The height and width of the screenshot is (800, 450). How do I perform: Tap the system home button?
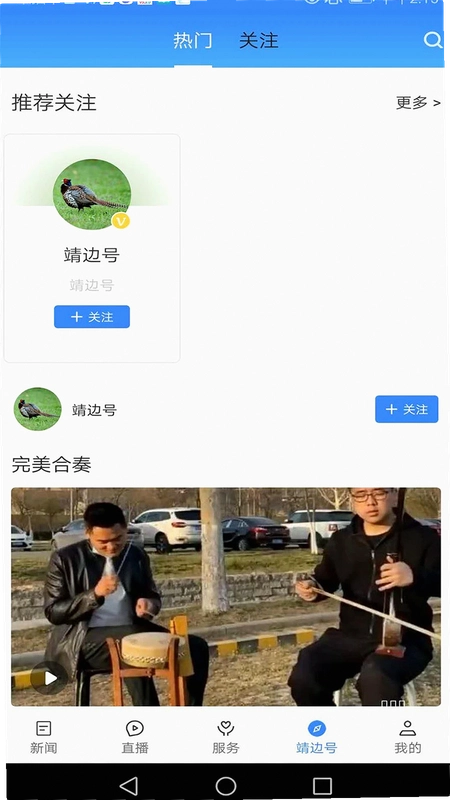click(x=226, y=786)
